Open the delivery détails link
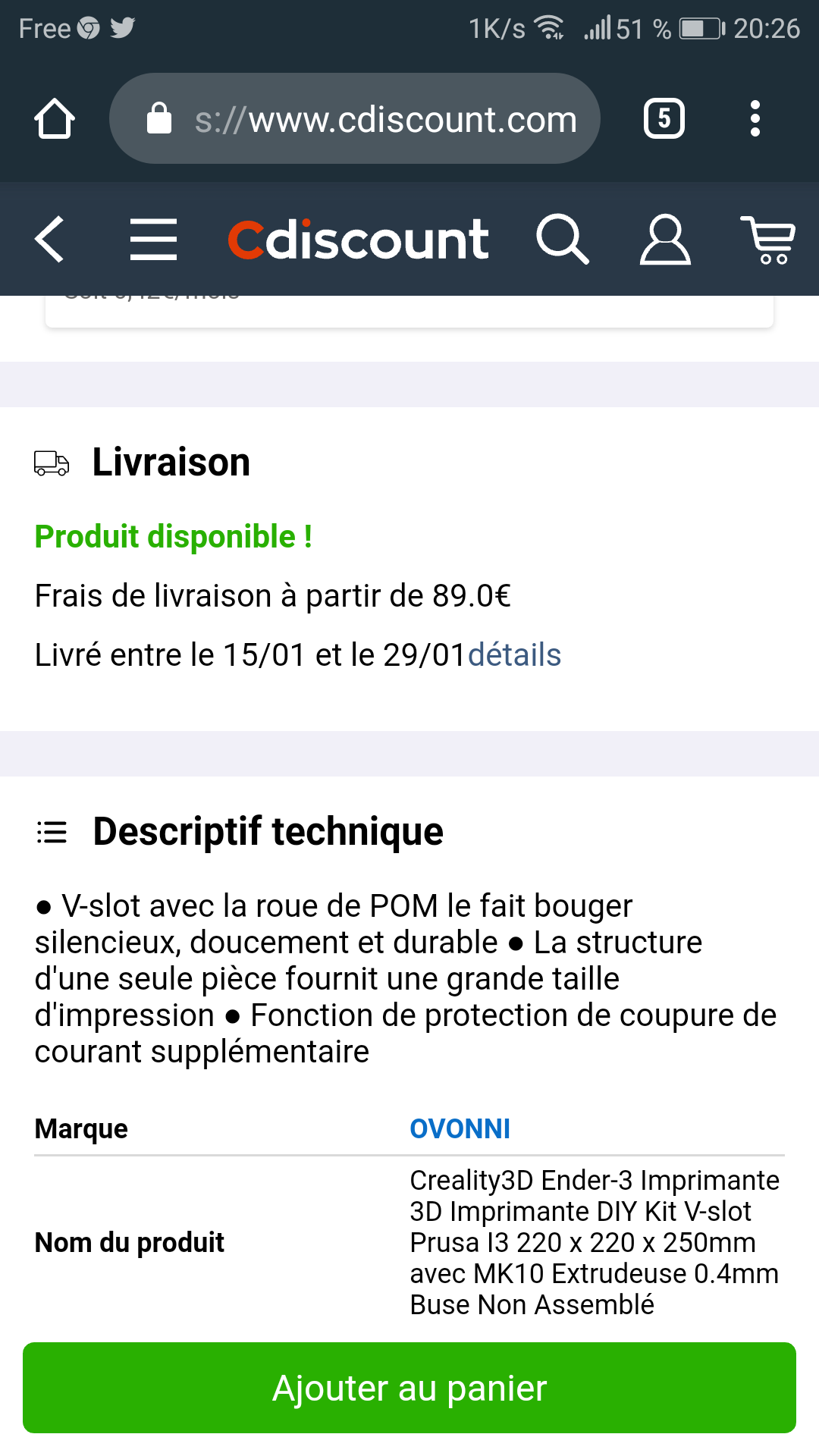The height and width of the screenshot is (1456, 819). (515, 654)
